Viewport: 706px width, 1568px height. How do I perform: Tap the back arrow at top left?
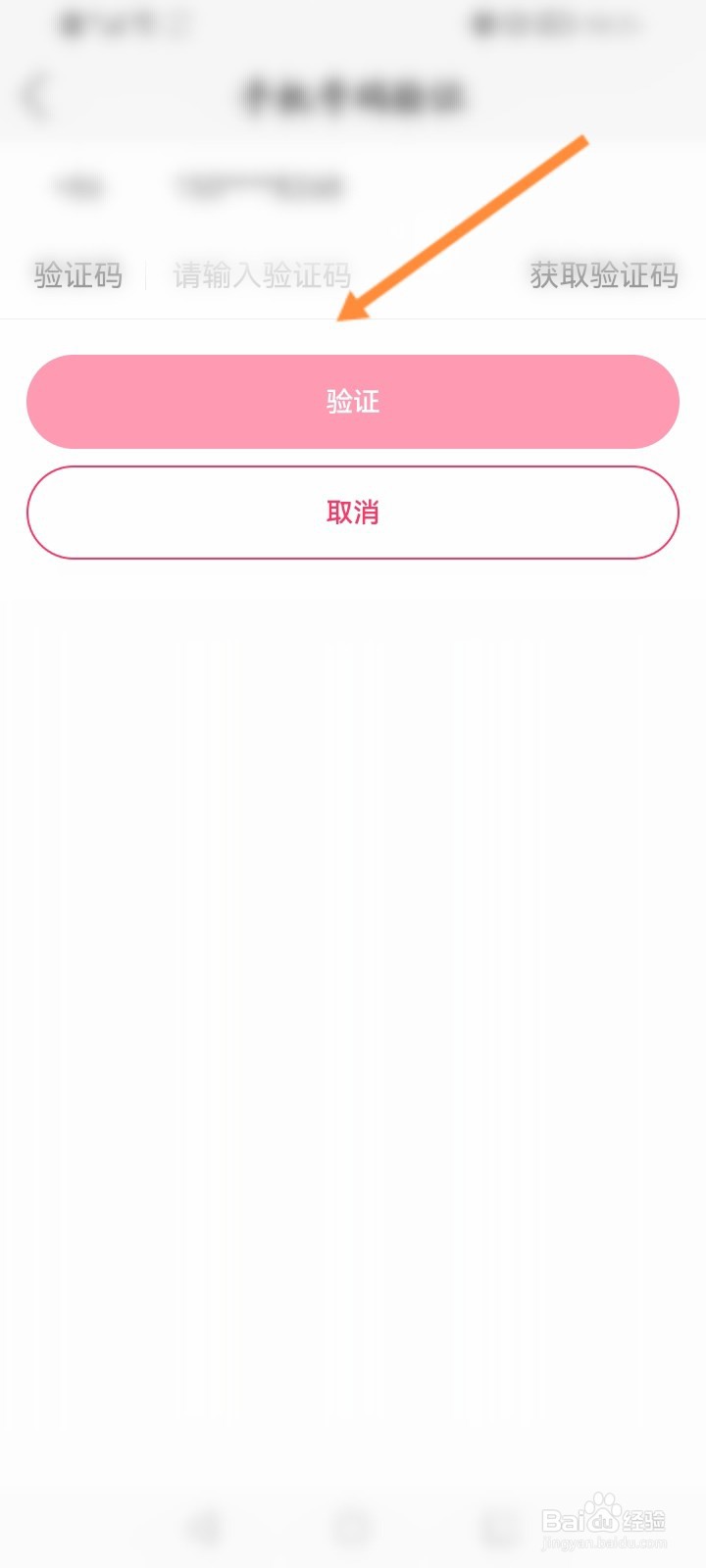point(36,95)
